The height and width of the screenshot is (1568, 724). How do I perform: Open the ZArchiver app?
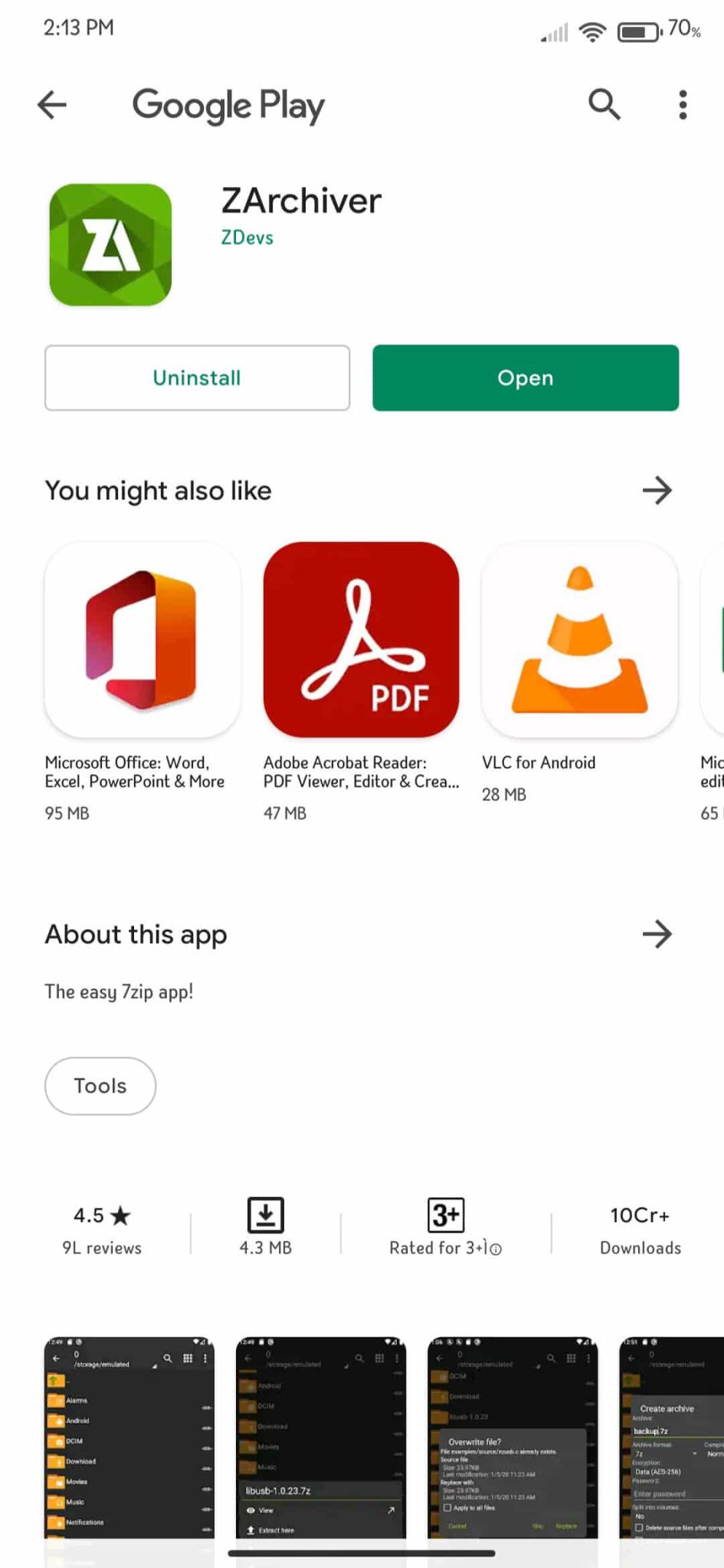[525, 377]
